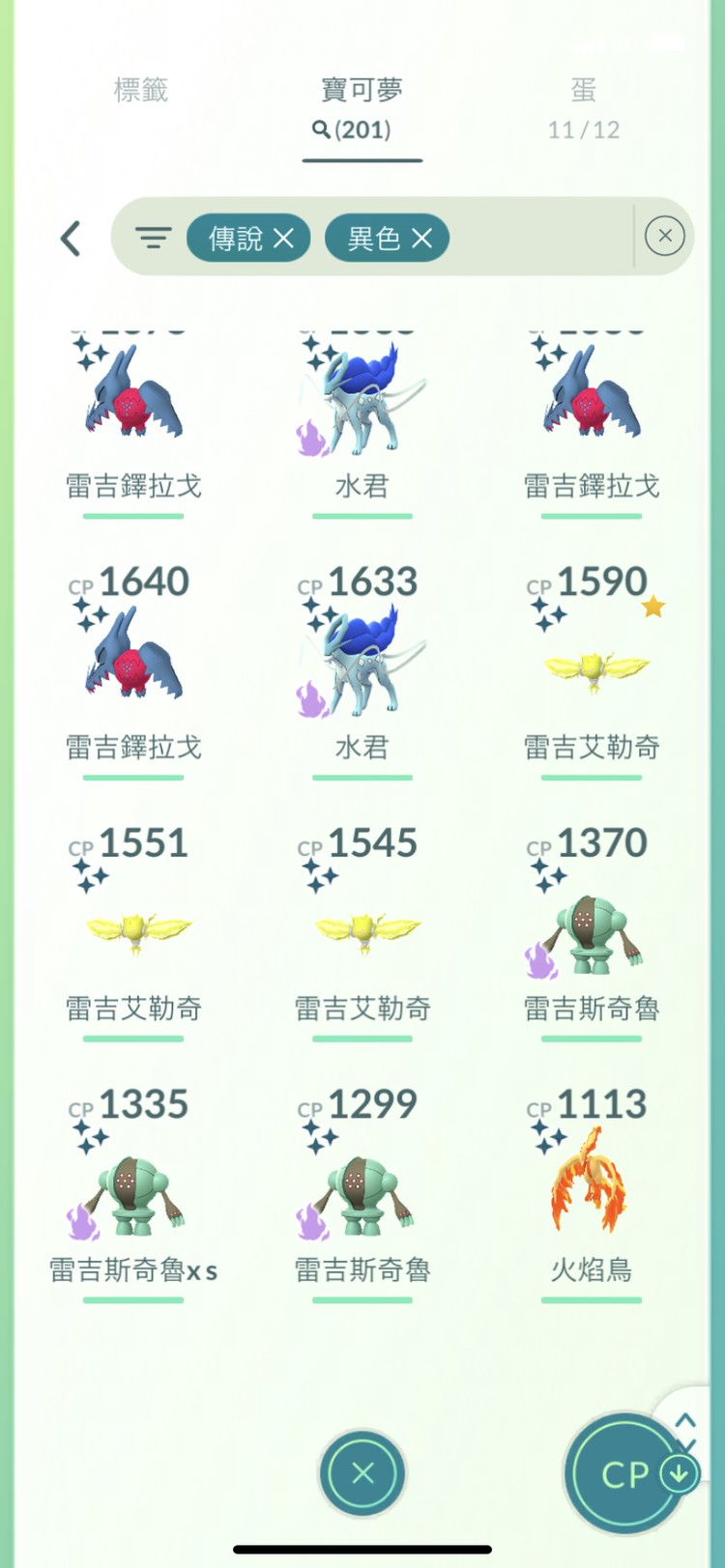
Task: Change the CP sort order
Action: click(626, 1473)
